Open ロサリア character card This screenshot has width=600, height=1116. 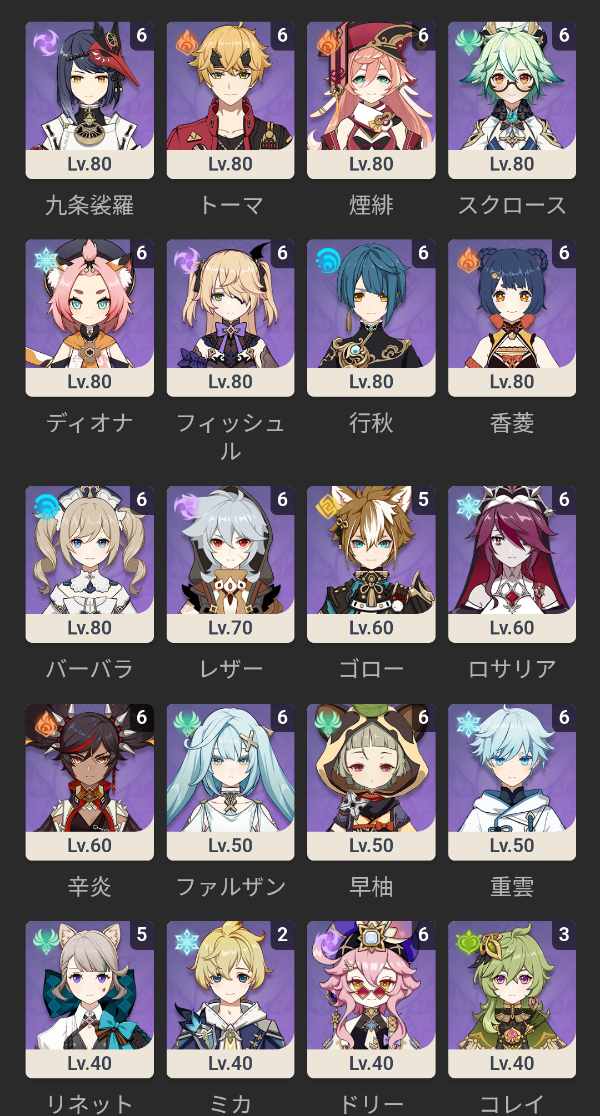tap(512, 564)
